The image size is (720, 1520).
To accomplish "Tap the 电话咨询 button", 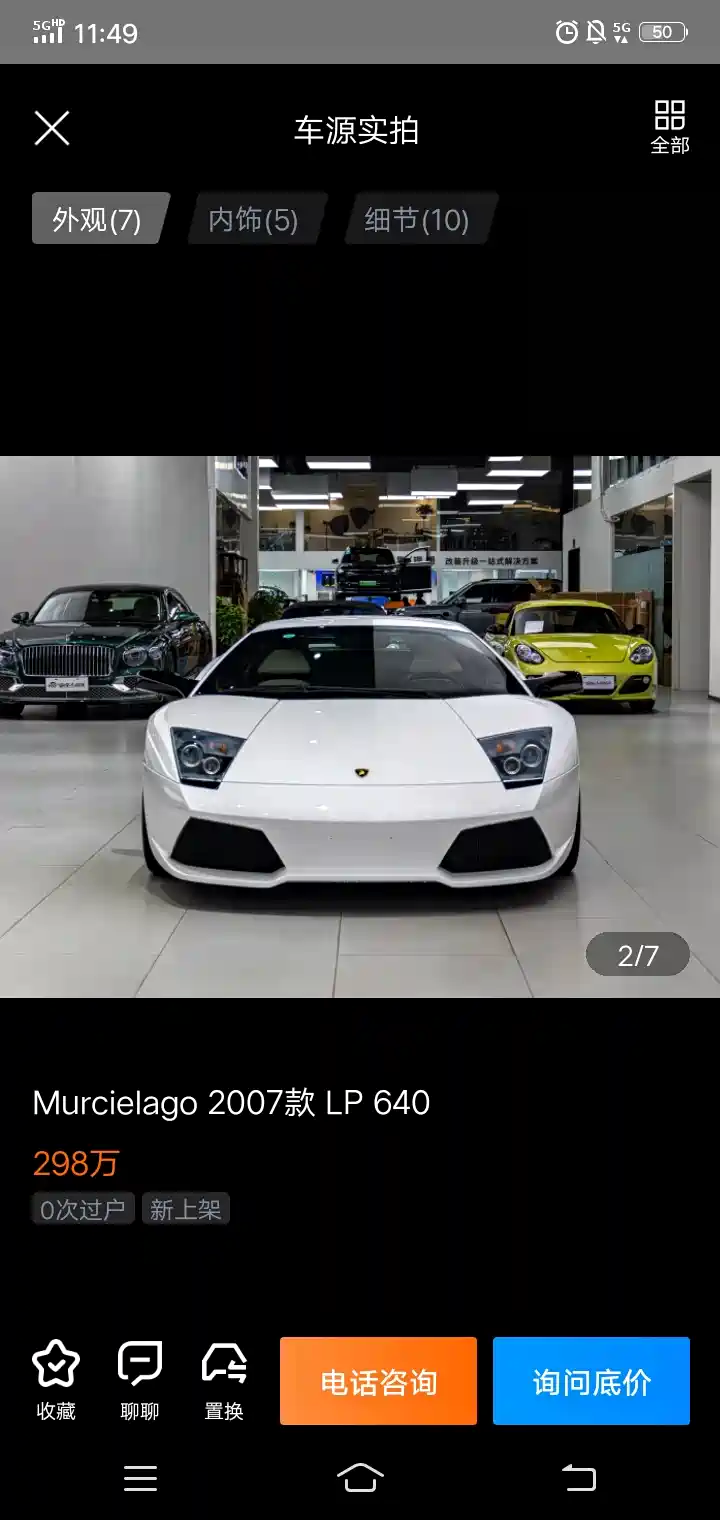I will (378, 1381).
